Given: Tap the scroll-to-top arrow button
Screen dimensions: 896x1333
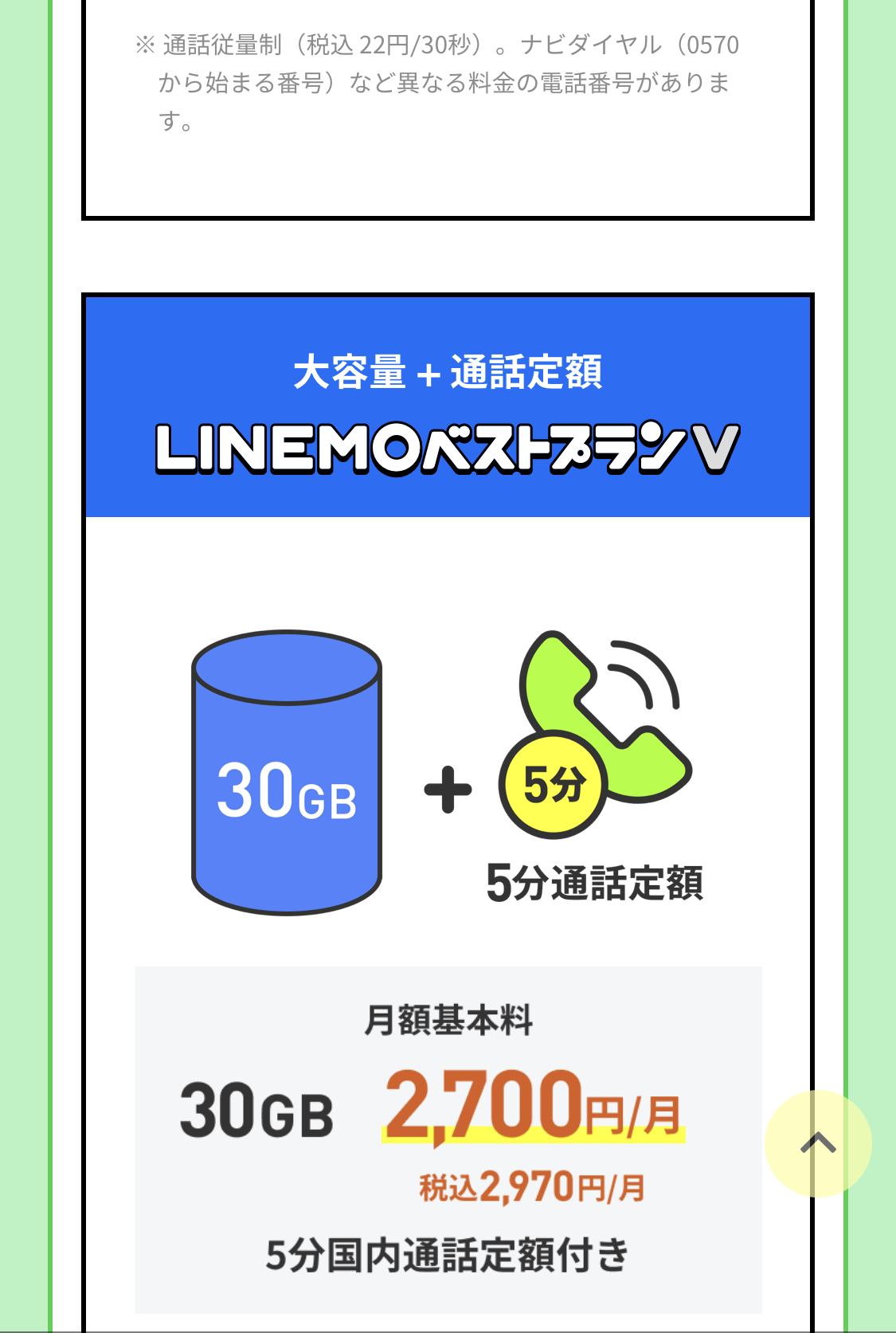Looking at the screenshot, I should click(818, 1143).
